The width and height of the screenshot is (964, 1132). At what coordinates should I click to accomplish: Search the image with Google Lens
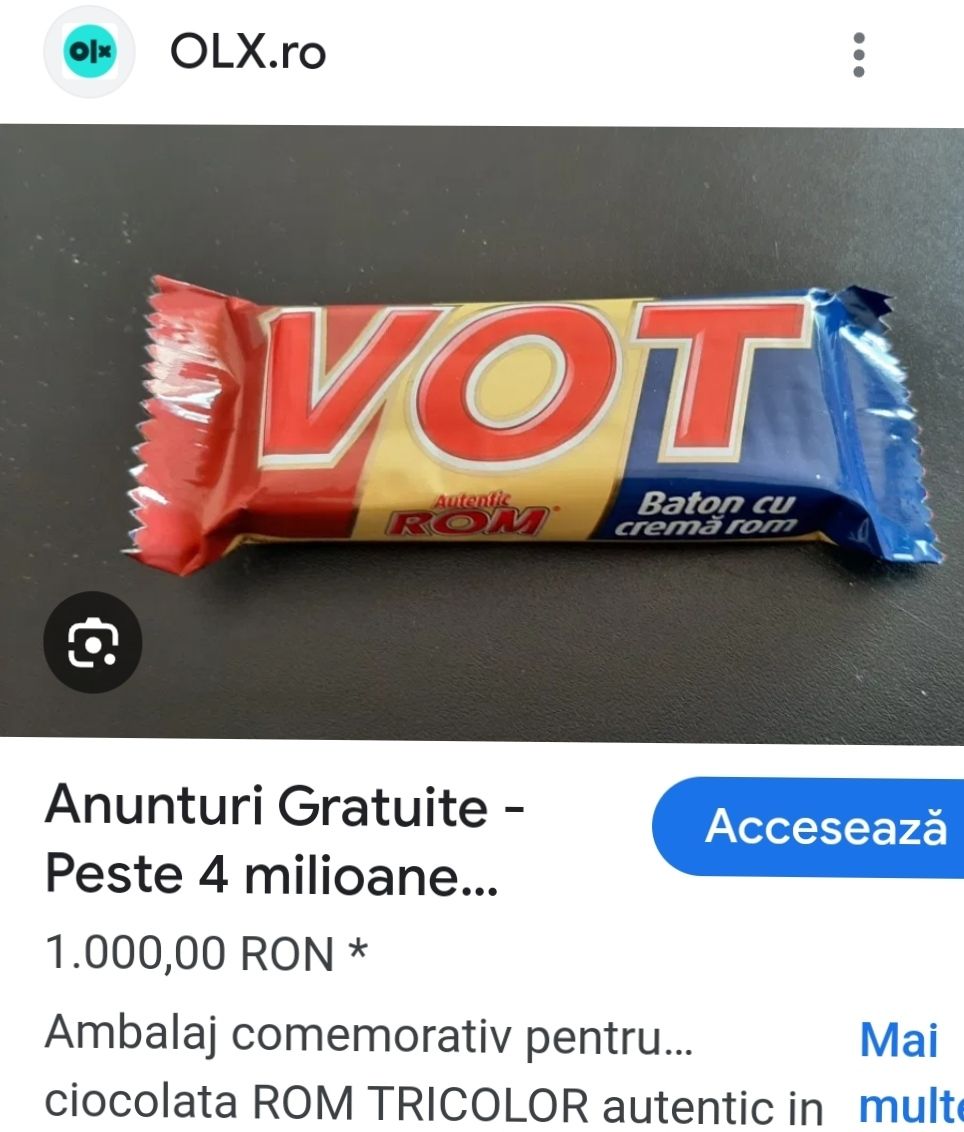(93, 642)
